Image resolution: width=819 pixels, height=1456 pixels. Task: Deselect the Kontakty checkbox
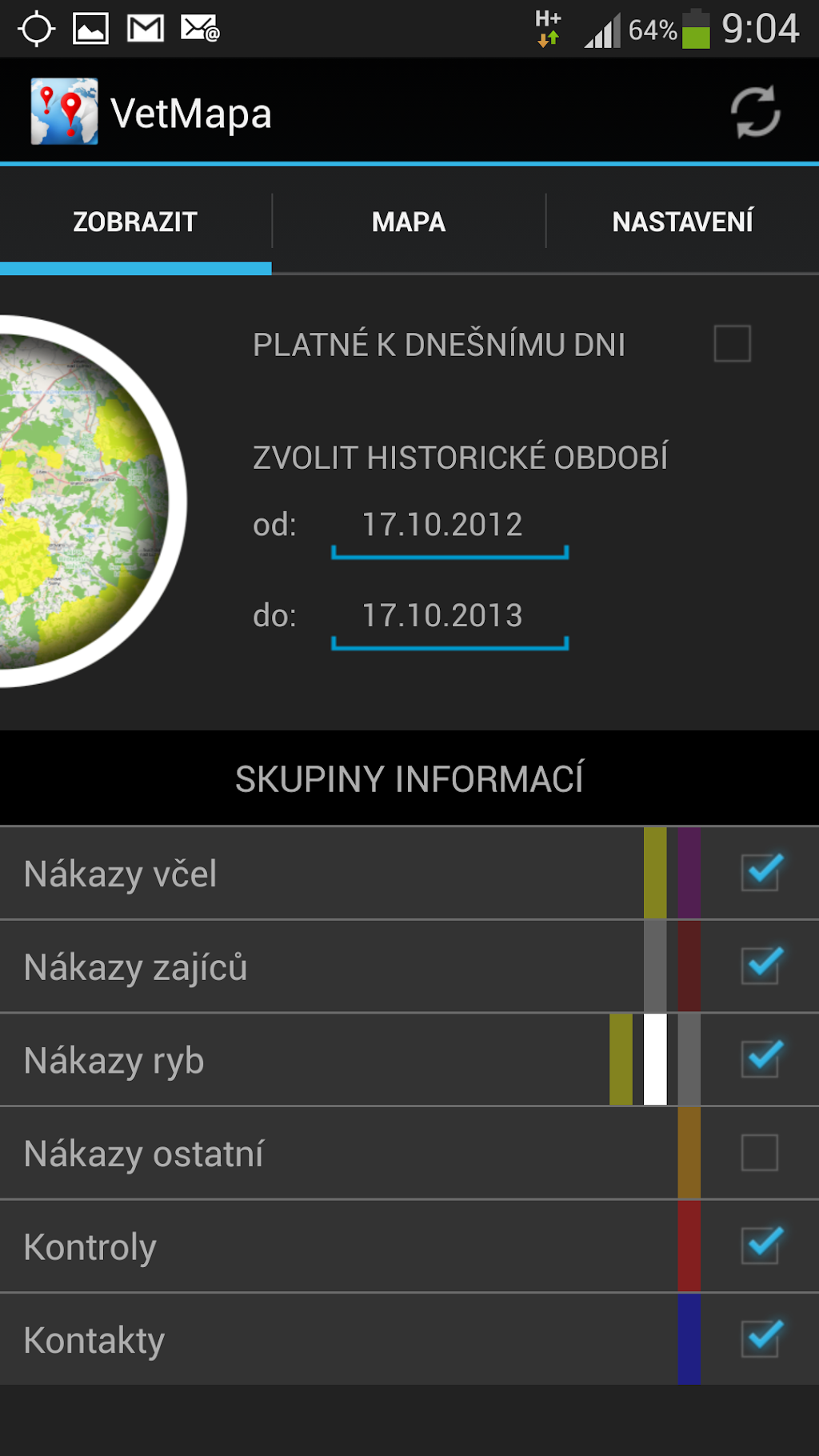pyautogui.click(x=760, y=1339)
